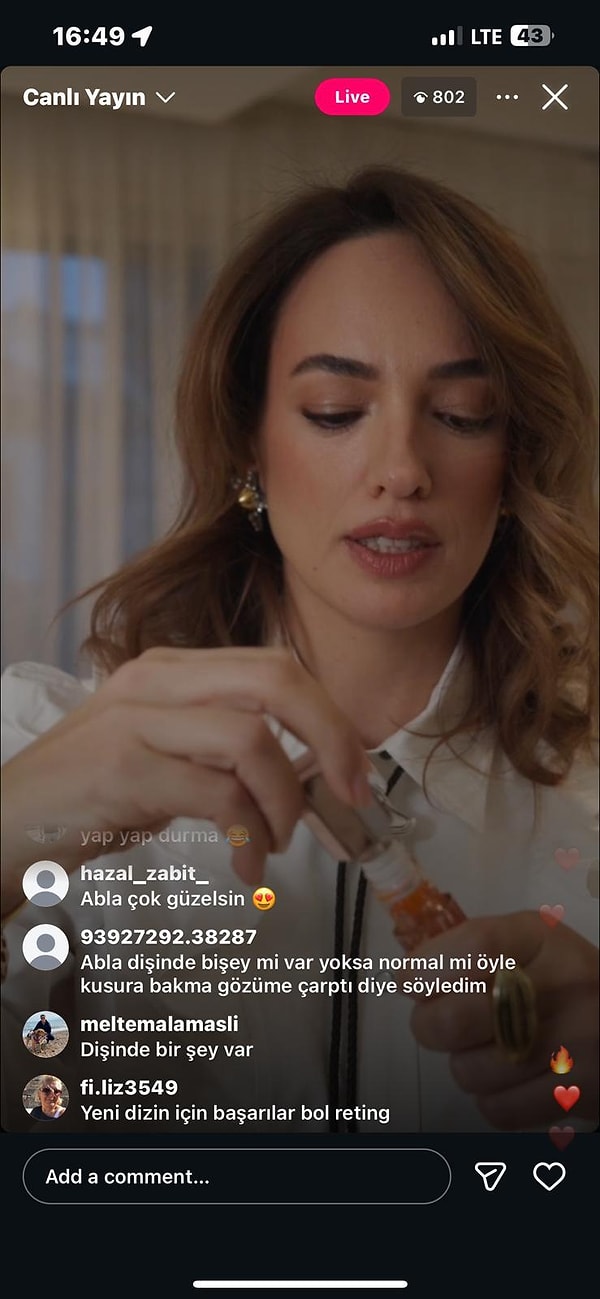Open the three-dot options menu

pyautogui.click(x=507, y=97)
